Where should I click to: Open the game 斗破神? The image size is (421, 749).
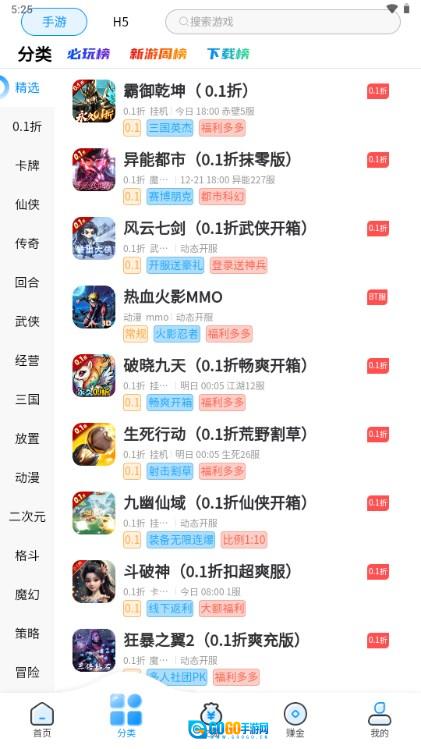(231, 588)
